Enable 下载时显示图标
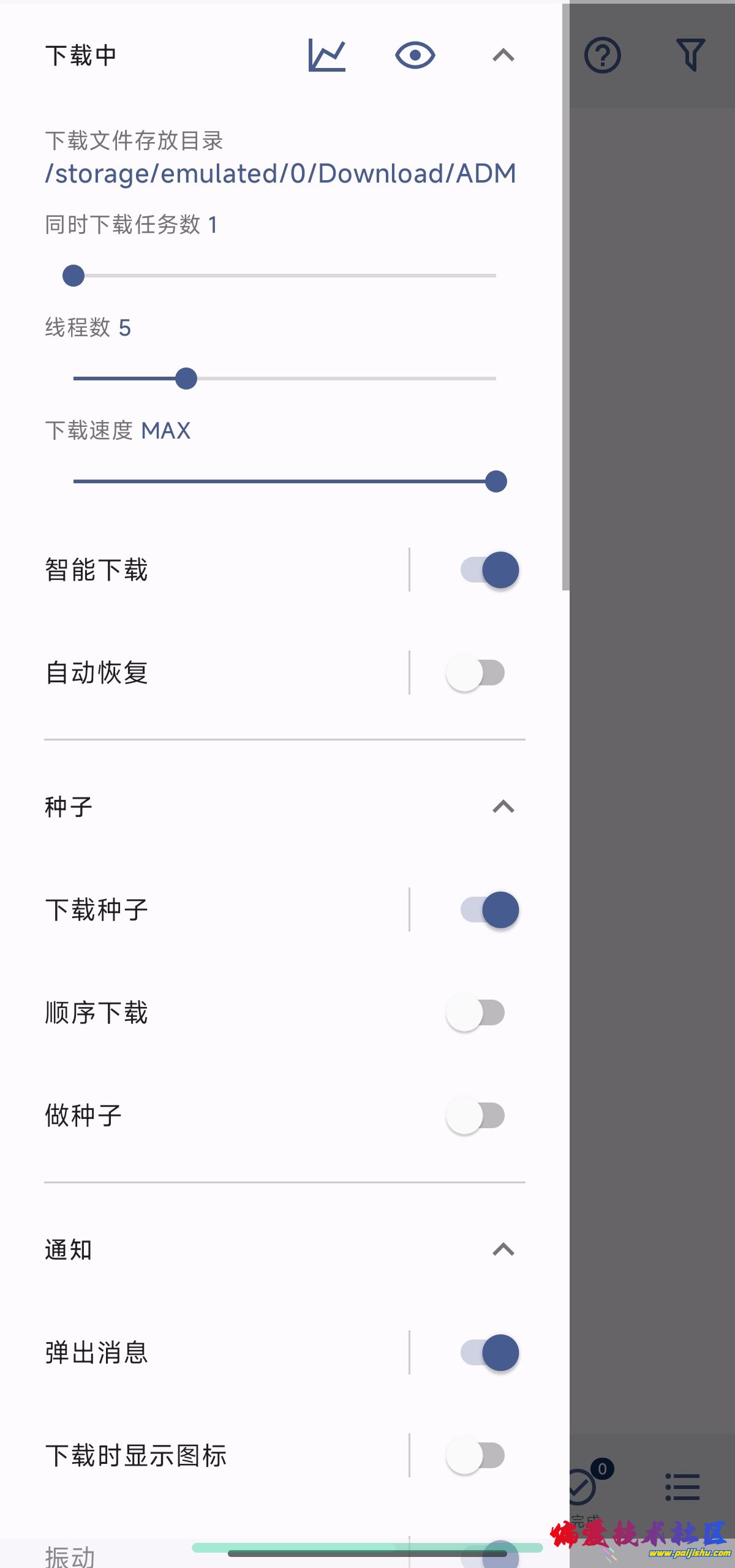The height and width of the screenshot is (1568, 735). point(476,1455)
